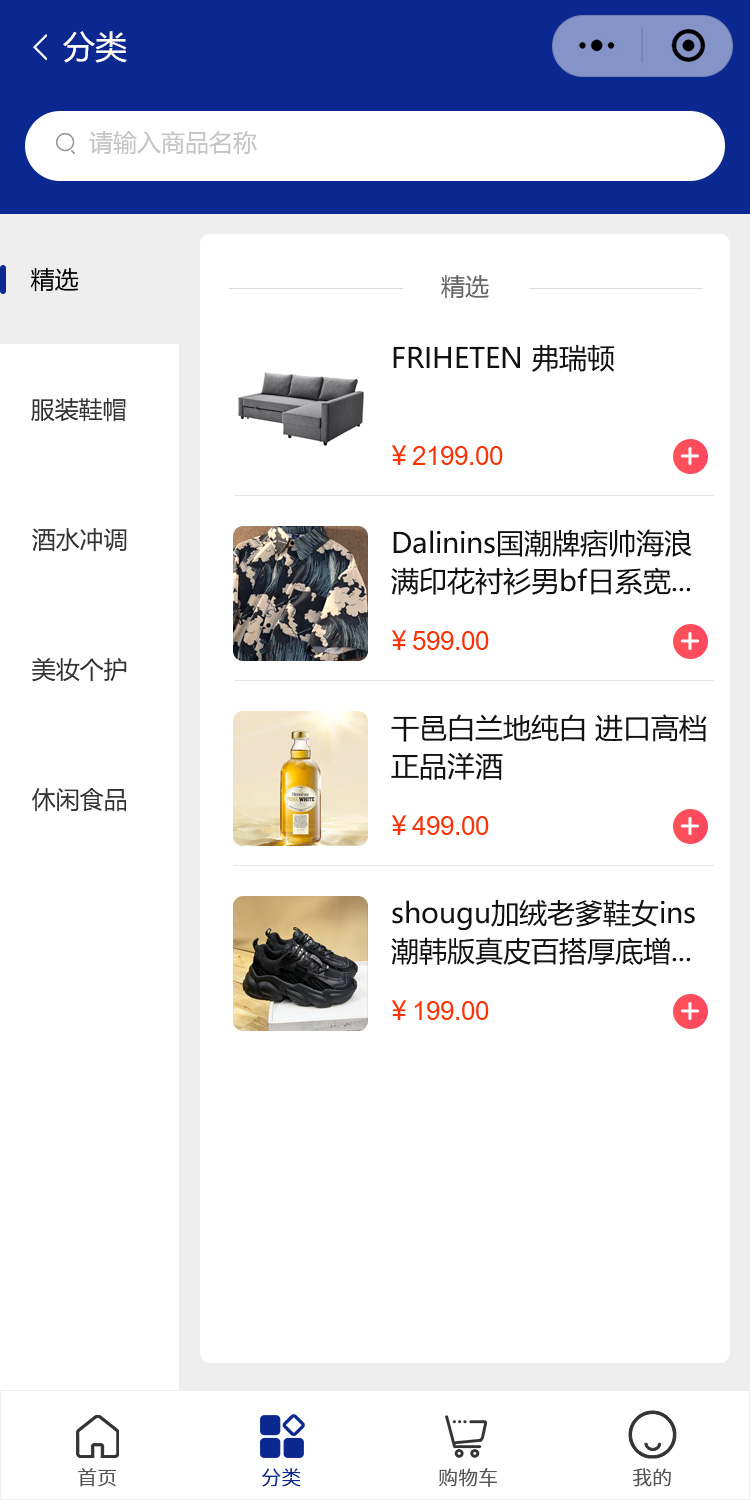Close the mini program with the circle button
This screenshot has height=1500, width=750.
(x=688, y=46)
